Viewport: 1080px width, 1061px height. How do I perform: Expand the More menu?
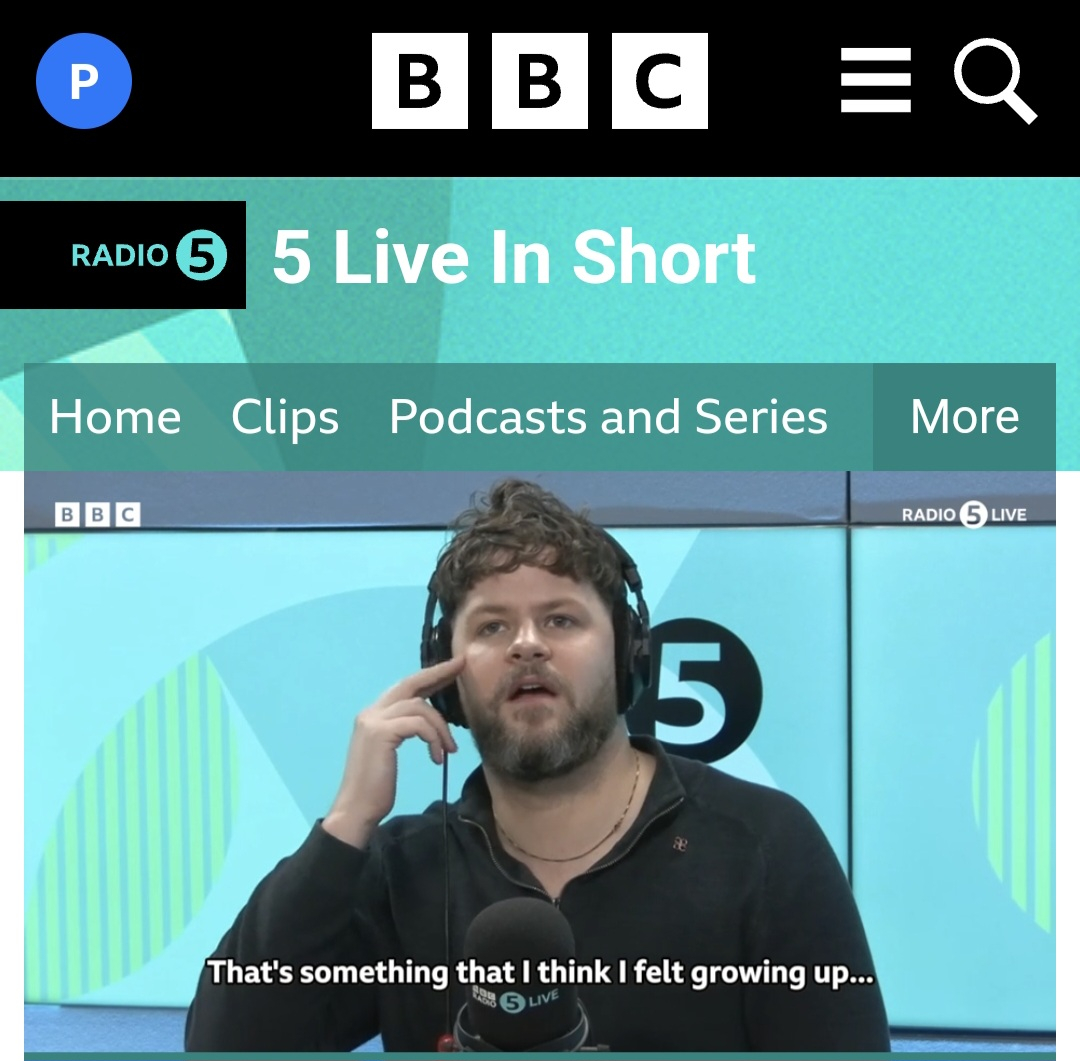964,417
